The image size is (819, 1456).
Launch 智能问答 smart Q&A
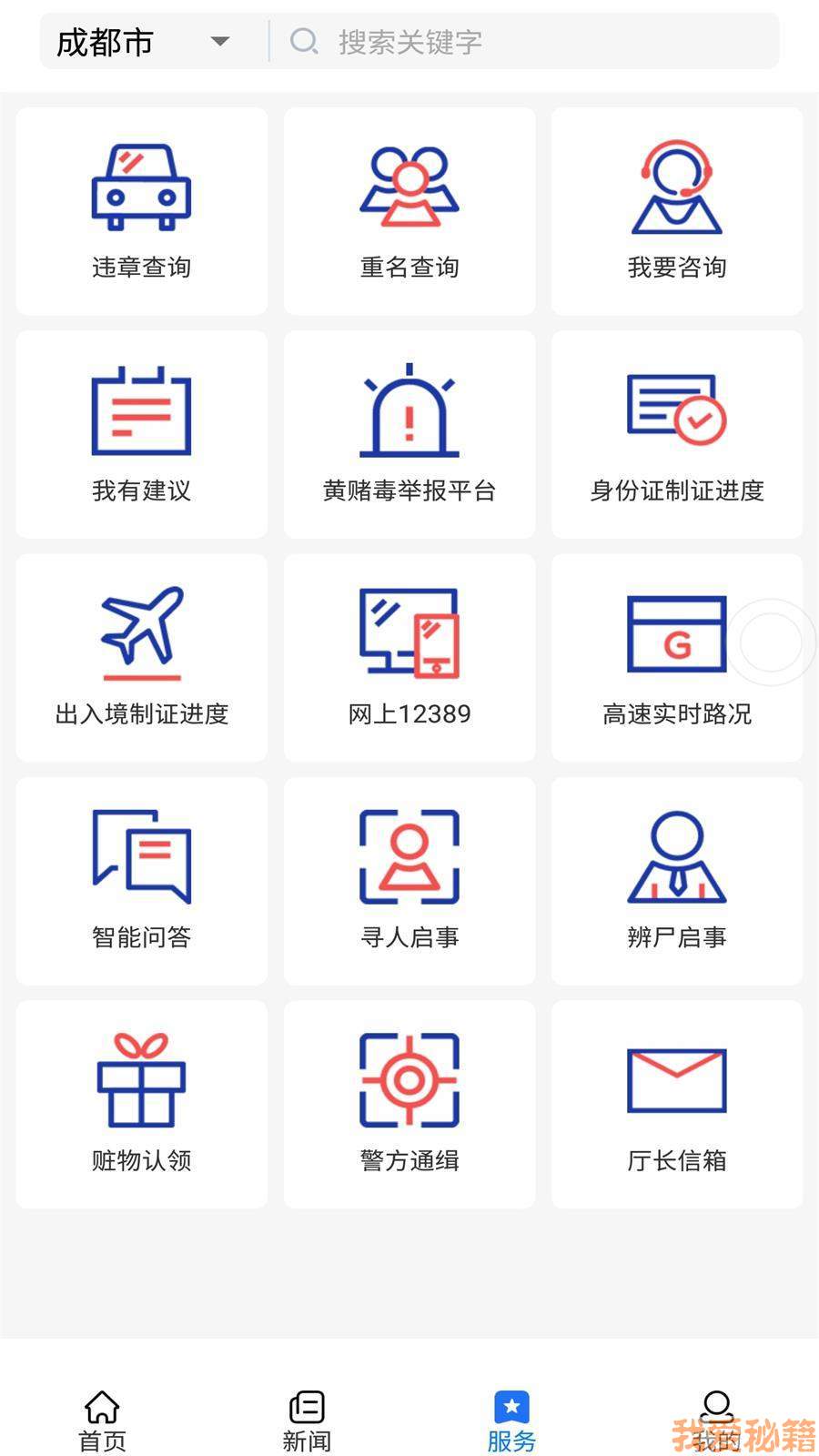[142, 881]
